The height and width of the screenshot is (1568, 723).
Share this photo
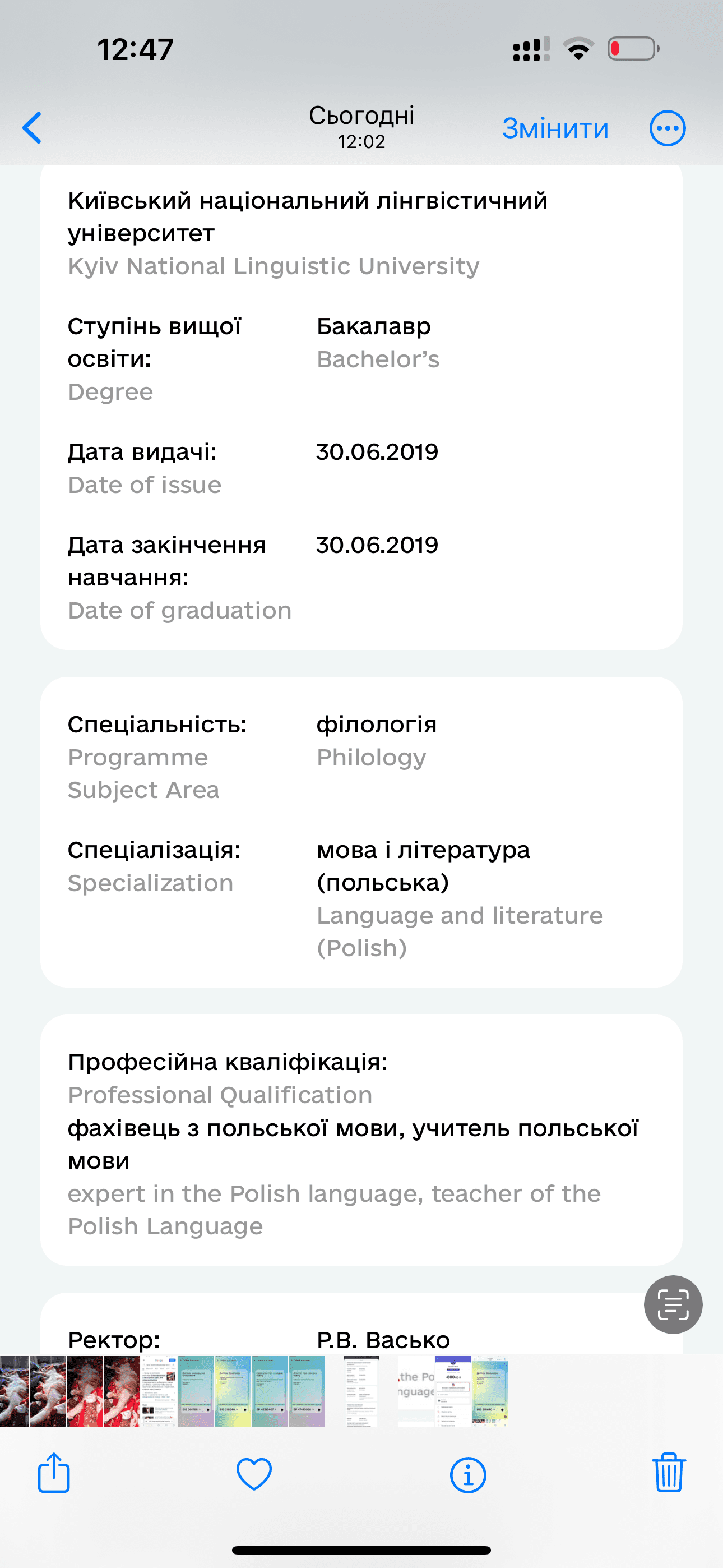[54, 1473]
